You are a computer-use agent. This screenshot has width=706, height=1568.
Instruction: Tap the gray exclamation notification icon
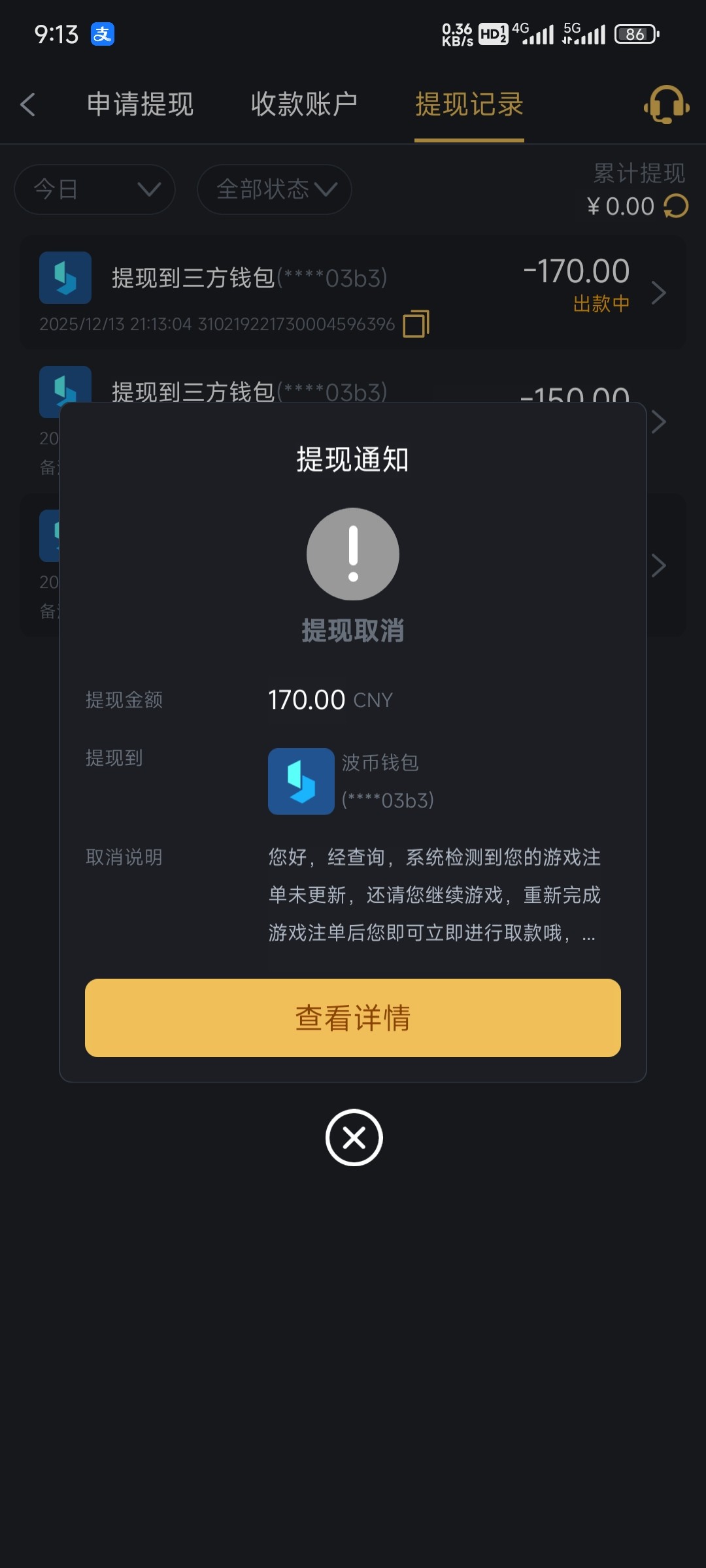pos(353,553)
